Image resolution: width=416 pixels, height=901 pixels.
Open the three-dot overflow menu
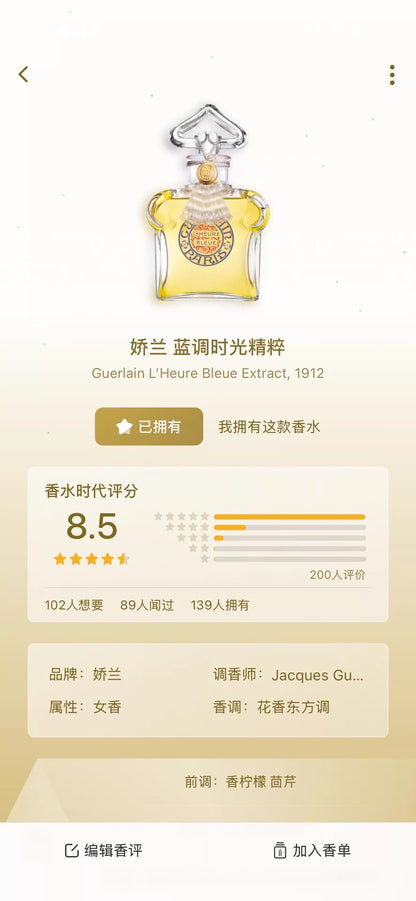(x=392, y=75)
